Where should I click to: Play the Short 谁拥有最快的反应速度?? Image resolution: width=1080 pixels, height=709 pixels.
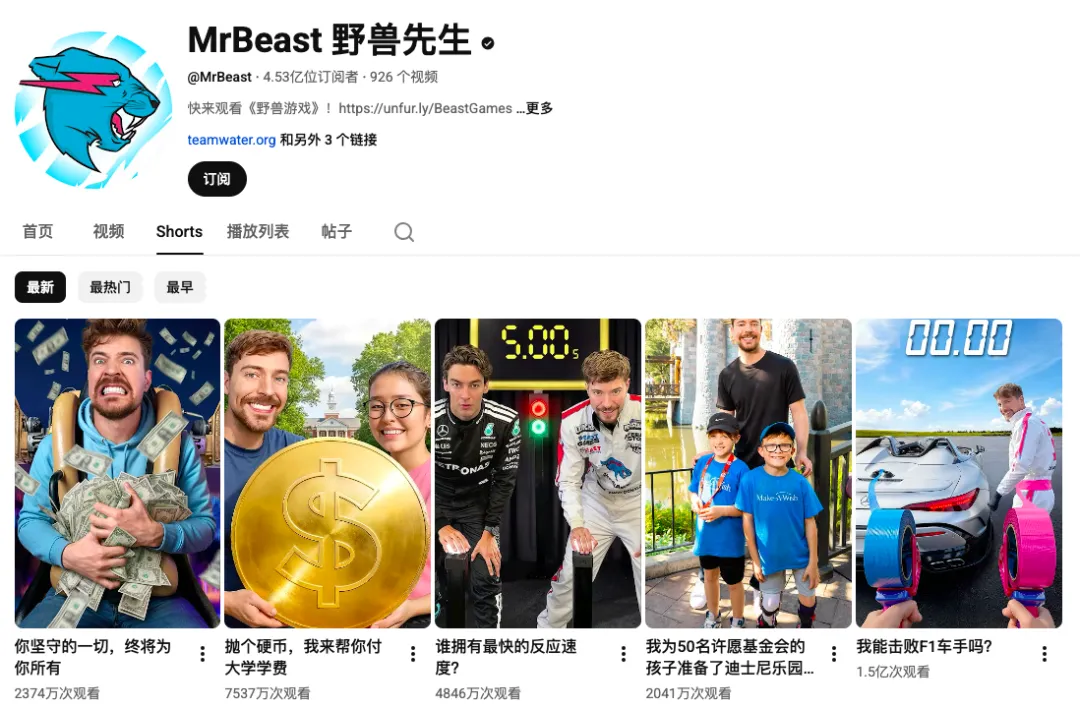(x=538, y=473)
